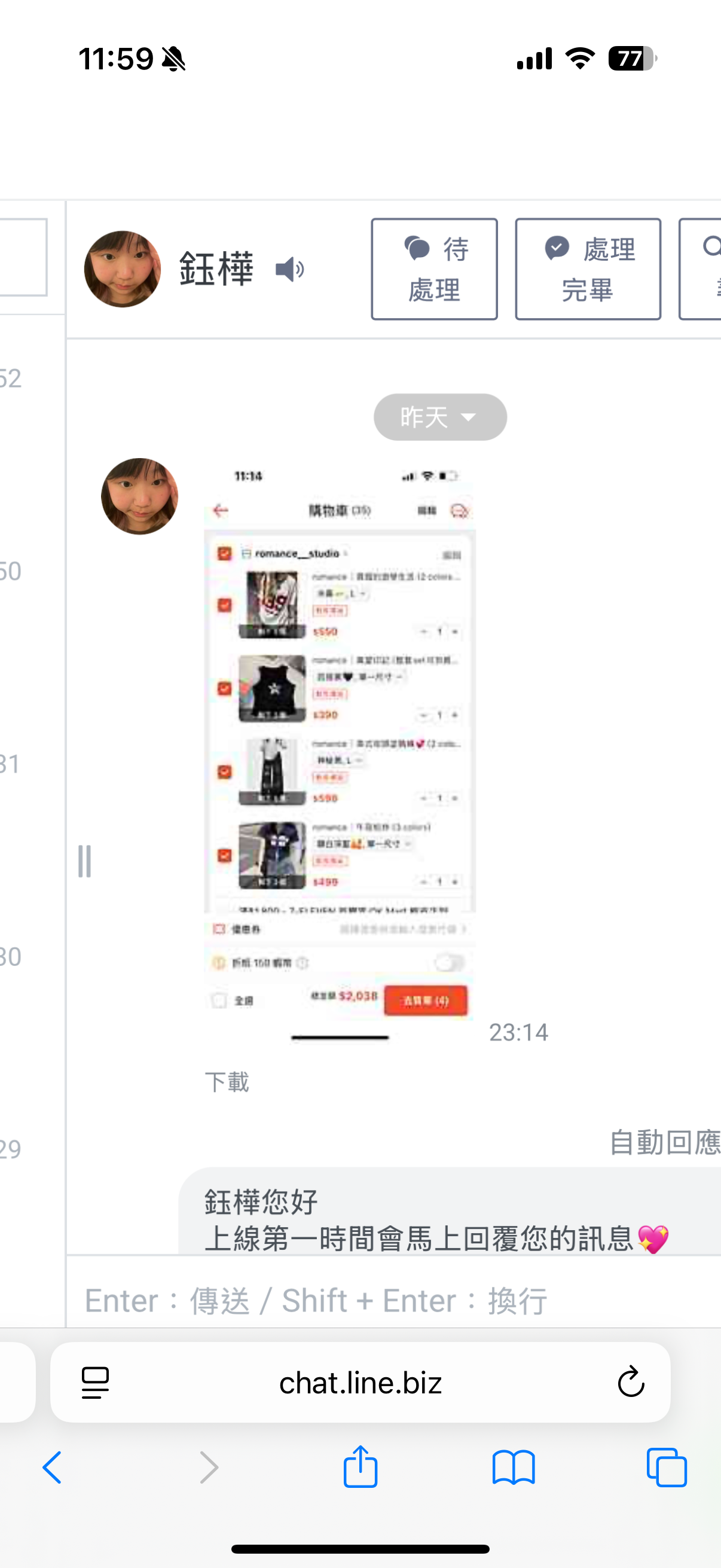Tap the chat list panel resize handle
The width and height of the screenshot is (721, 1568).
coord(84,861)
